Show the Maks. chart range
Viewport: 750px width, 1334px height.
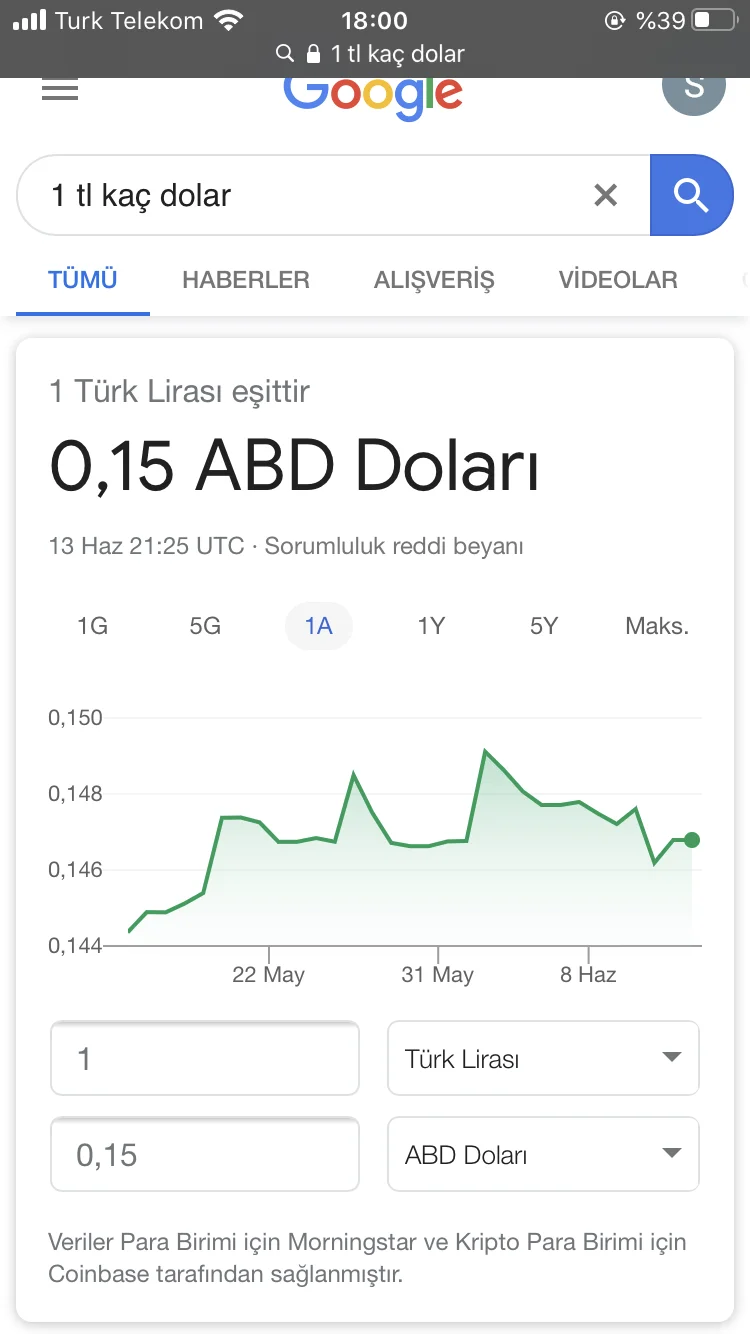click(657, 626)
